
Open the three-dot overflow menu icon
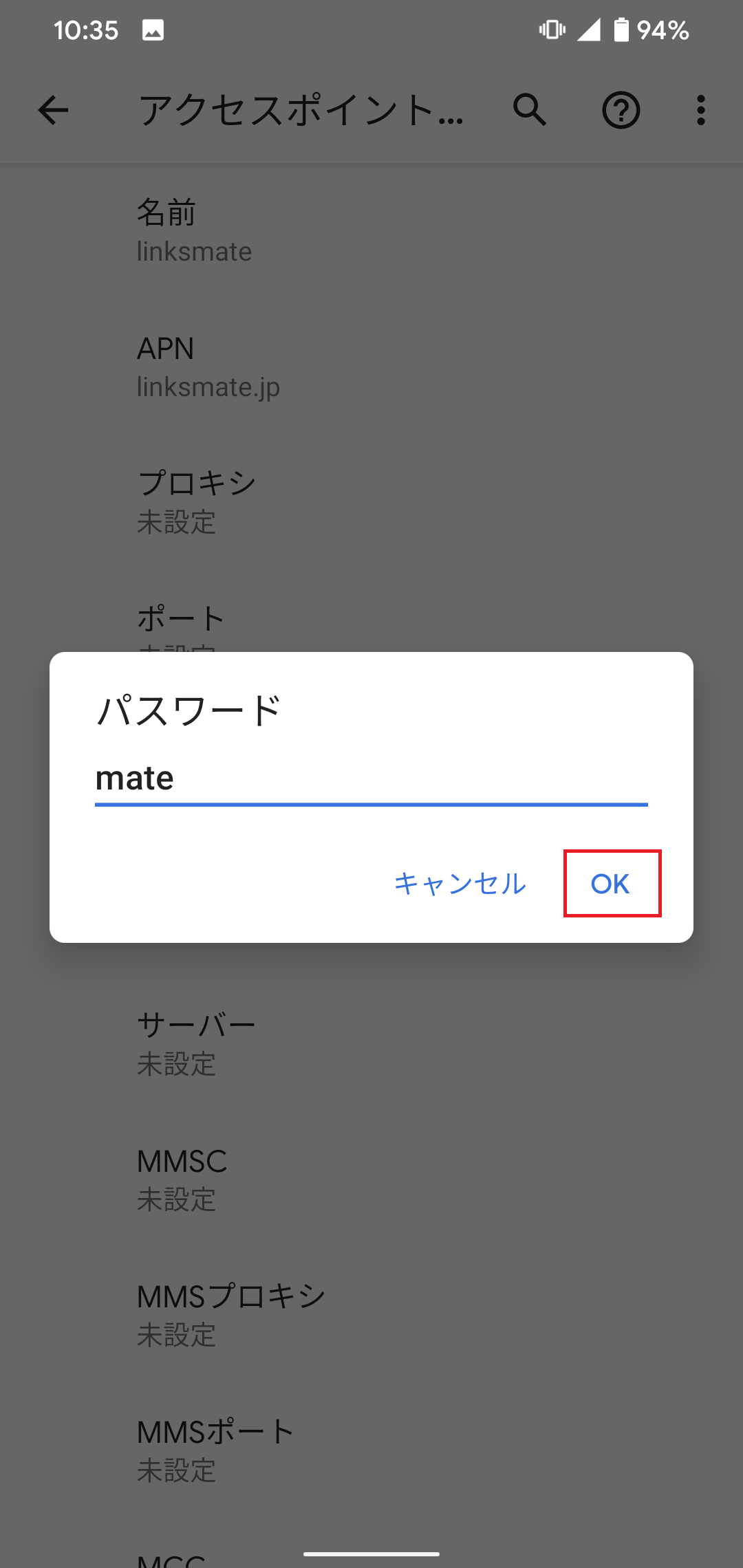tap(700, 110)
